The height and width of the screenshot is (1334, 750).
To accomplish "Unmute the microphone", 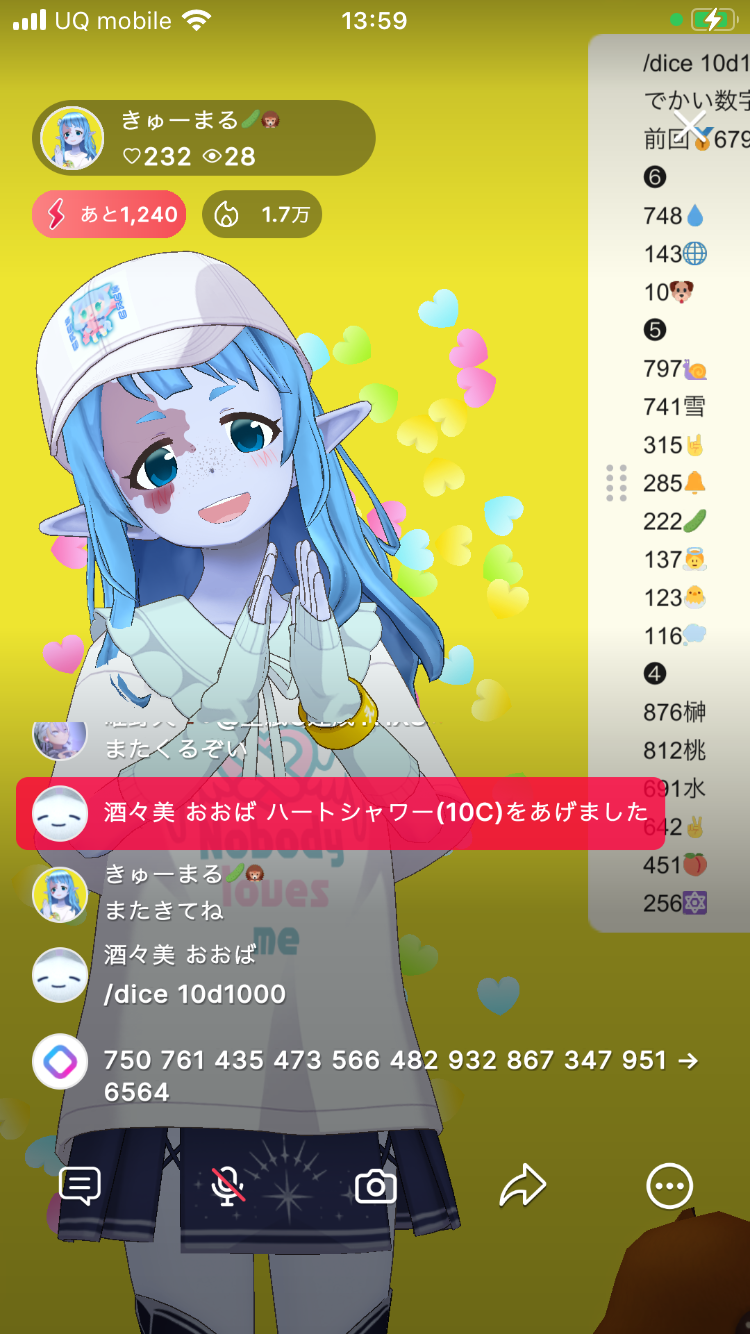I will (228, 1186).
